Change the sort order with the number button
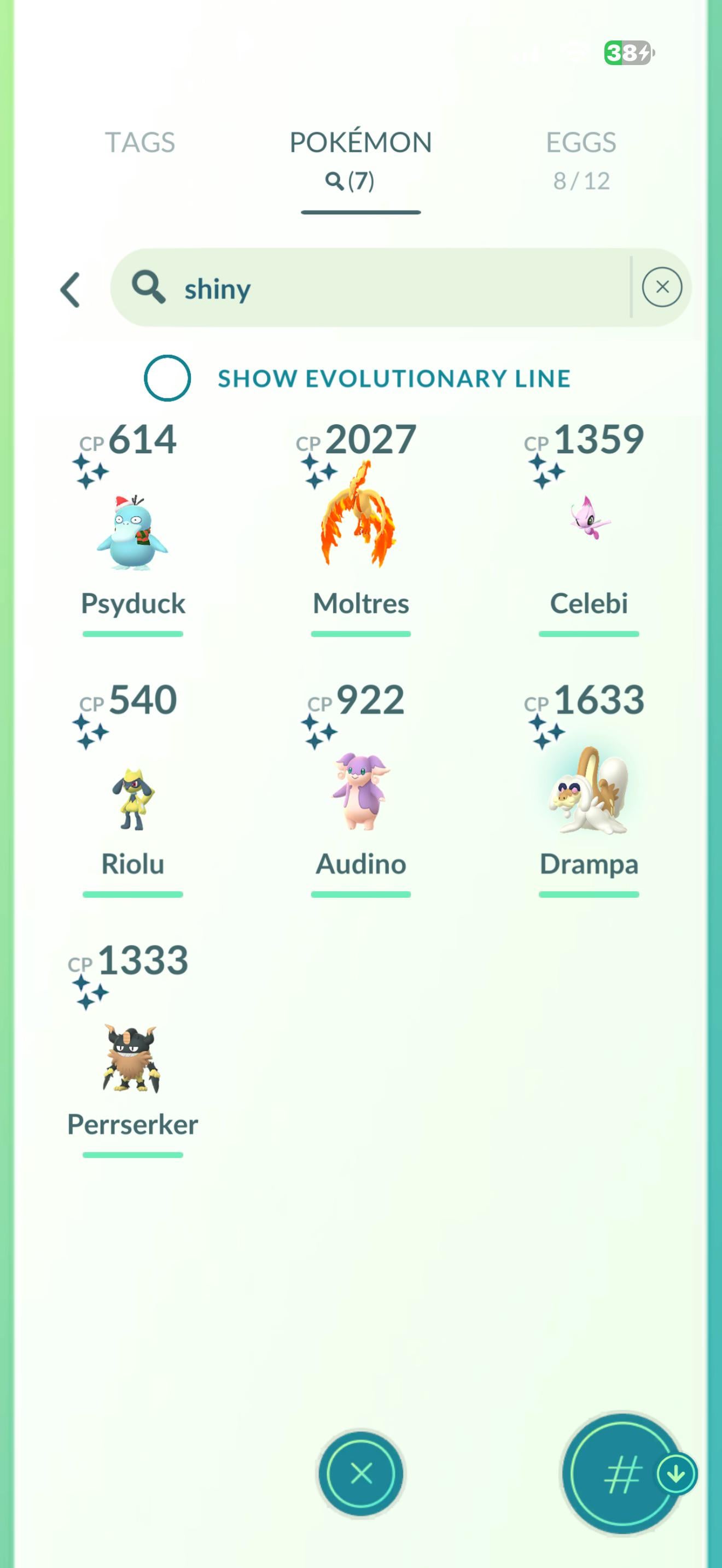The image size is (722, 1568). click(x=621, y=1473)
